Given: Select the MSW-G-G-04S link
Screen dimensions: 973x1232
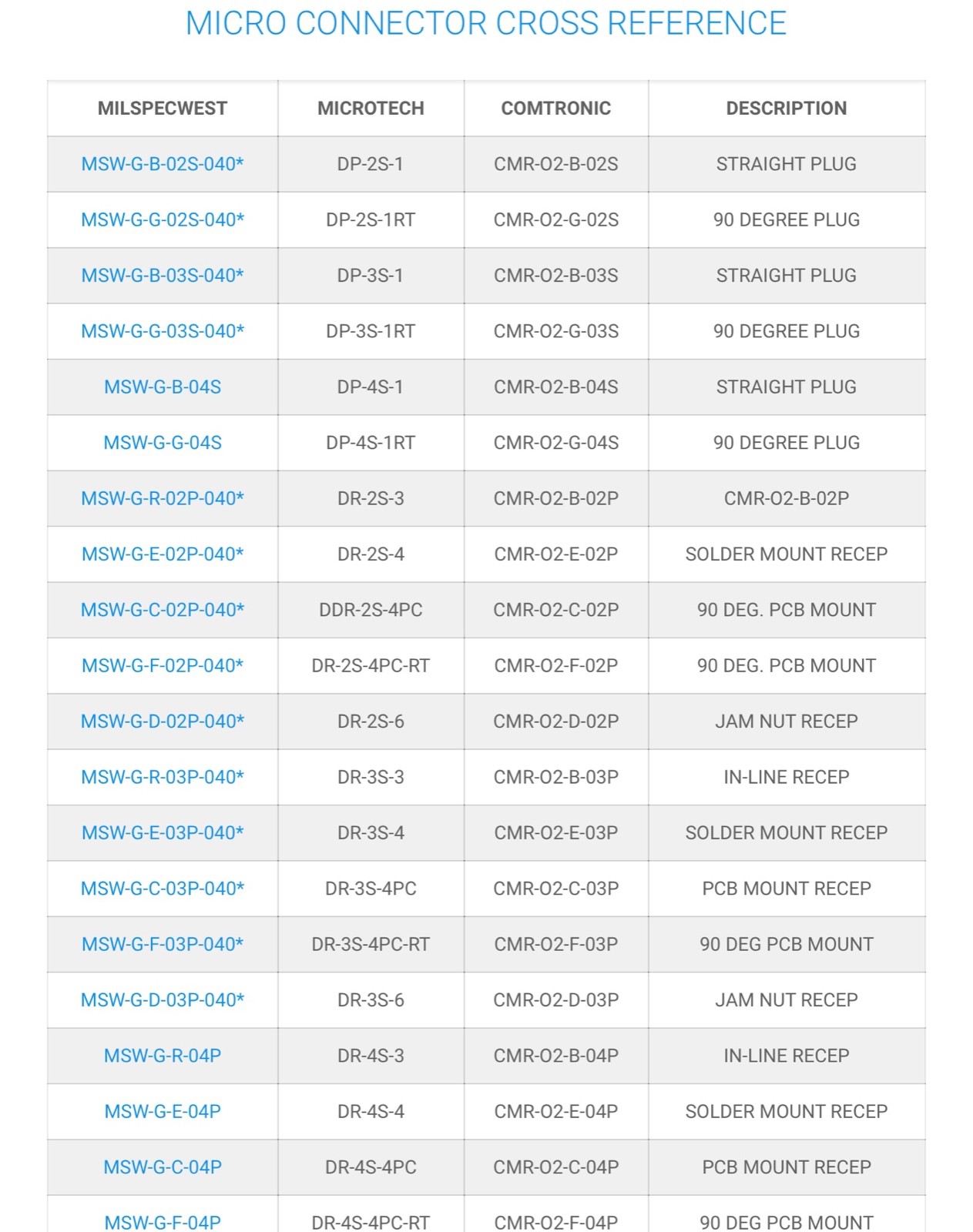Looking at the screenshot, I should click(x=163, y=443).
